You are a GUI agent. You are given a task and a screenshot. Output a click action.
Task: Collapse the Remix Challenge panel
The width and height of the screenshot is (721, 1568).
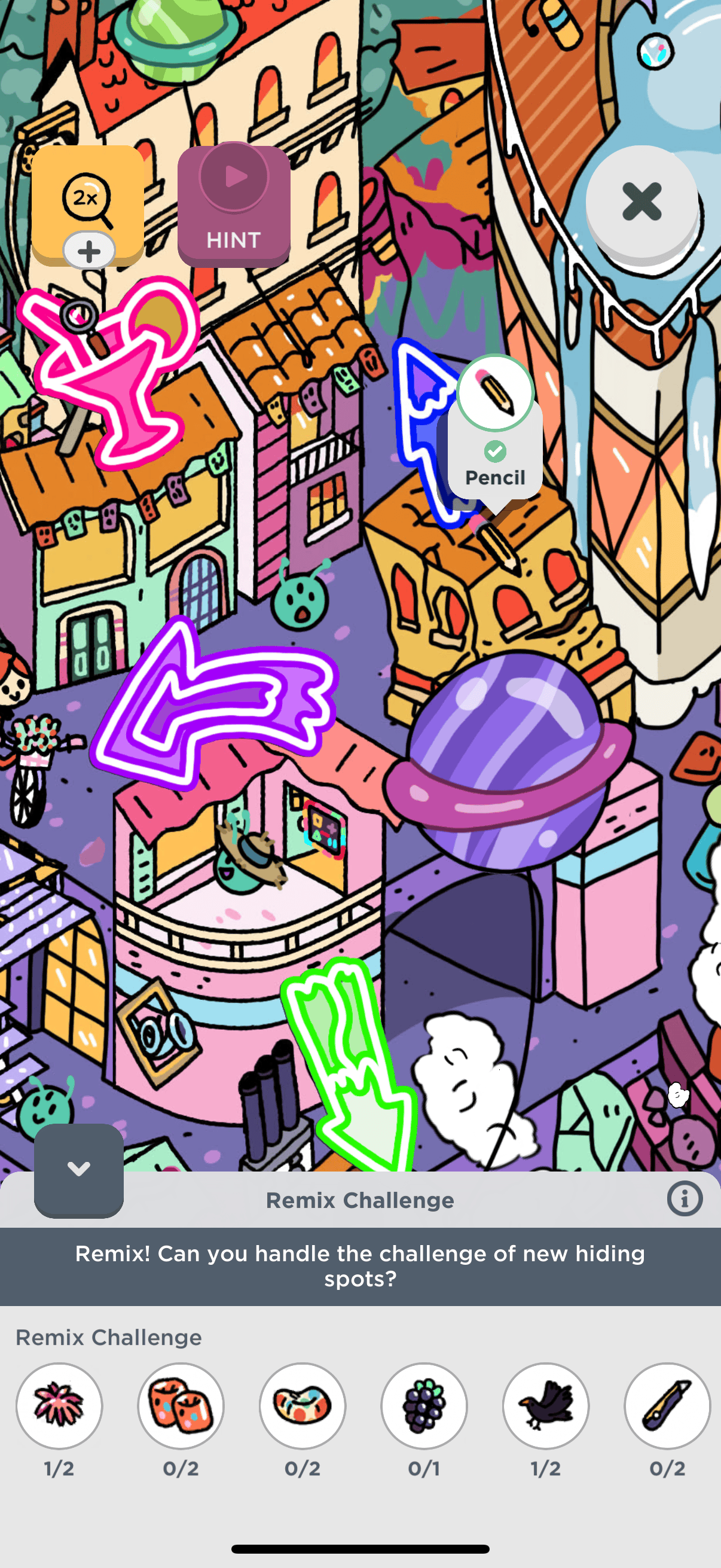(x=78, y=1169)
